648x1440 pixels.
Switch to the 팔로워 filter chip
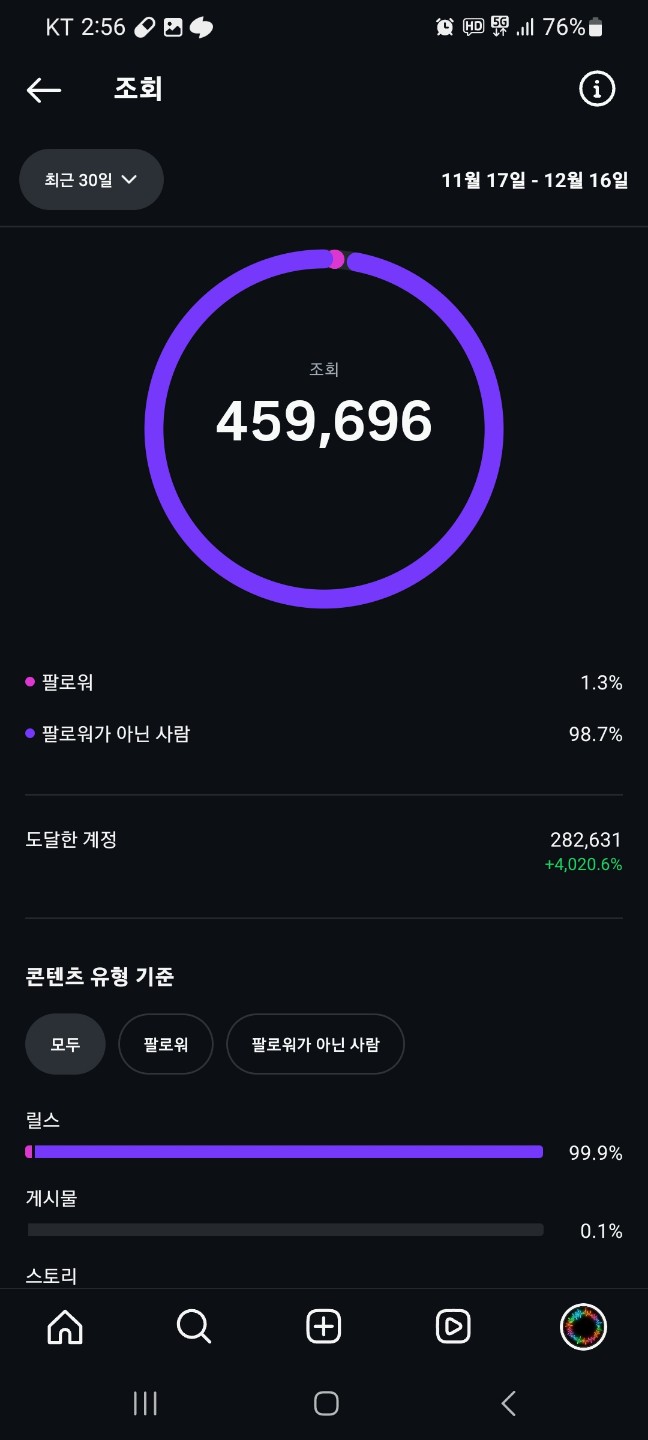click(165, 1044)
